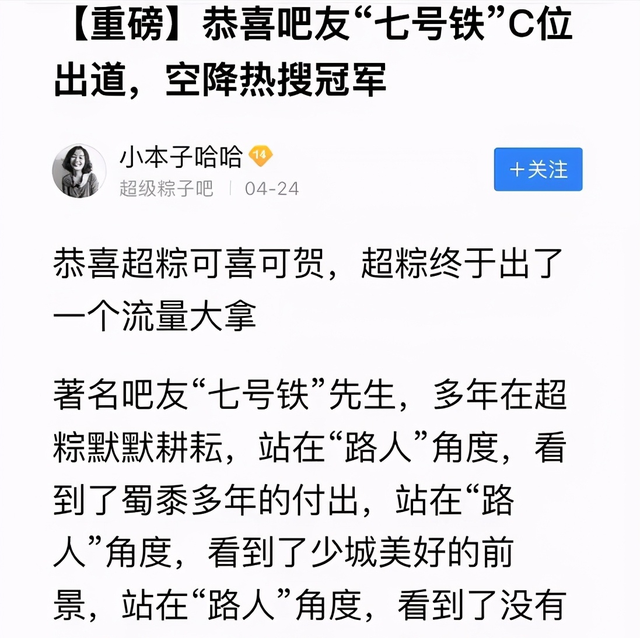Viewport: 640px width, 638px height.
Task: Follow 小本子哈哈 with the +关注 button
Action: coord(538,170)
